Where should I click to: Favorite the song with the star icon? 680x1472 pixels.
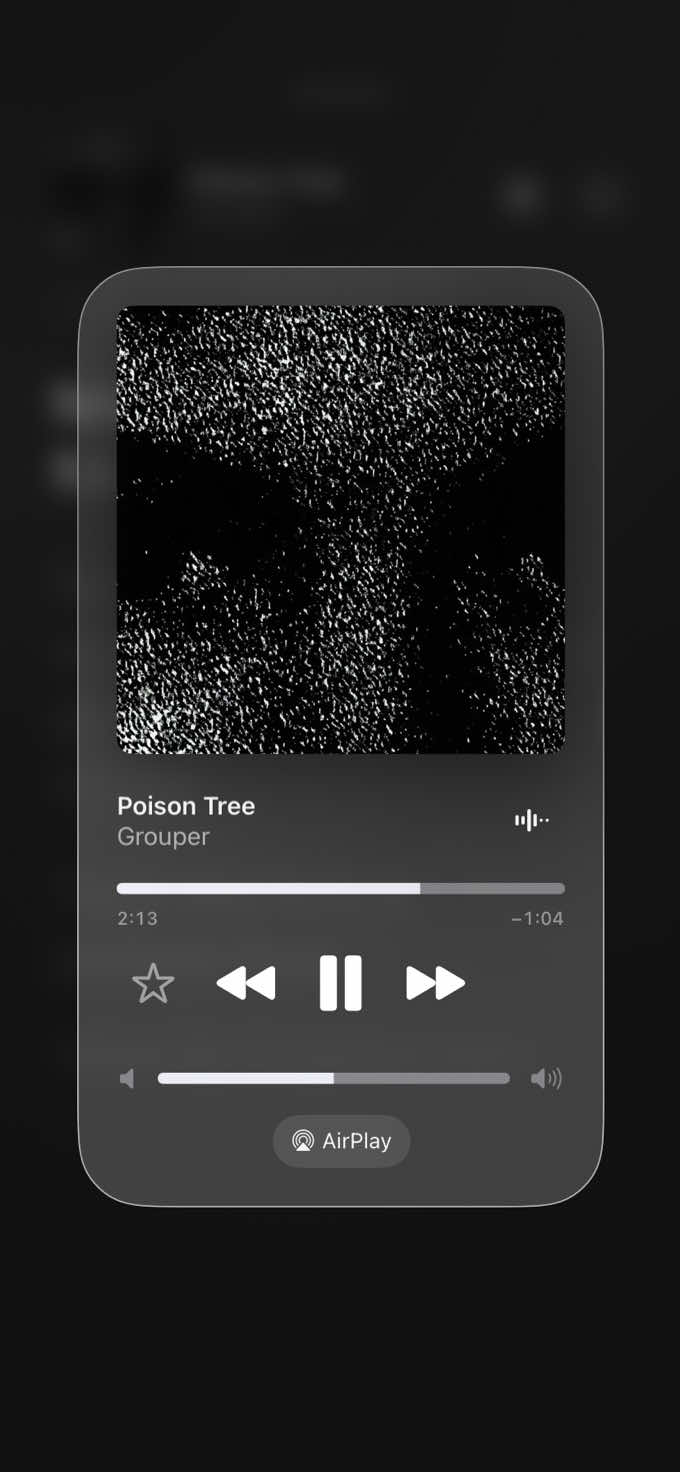point(153,984)
